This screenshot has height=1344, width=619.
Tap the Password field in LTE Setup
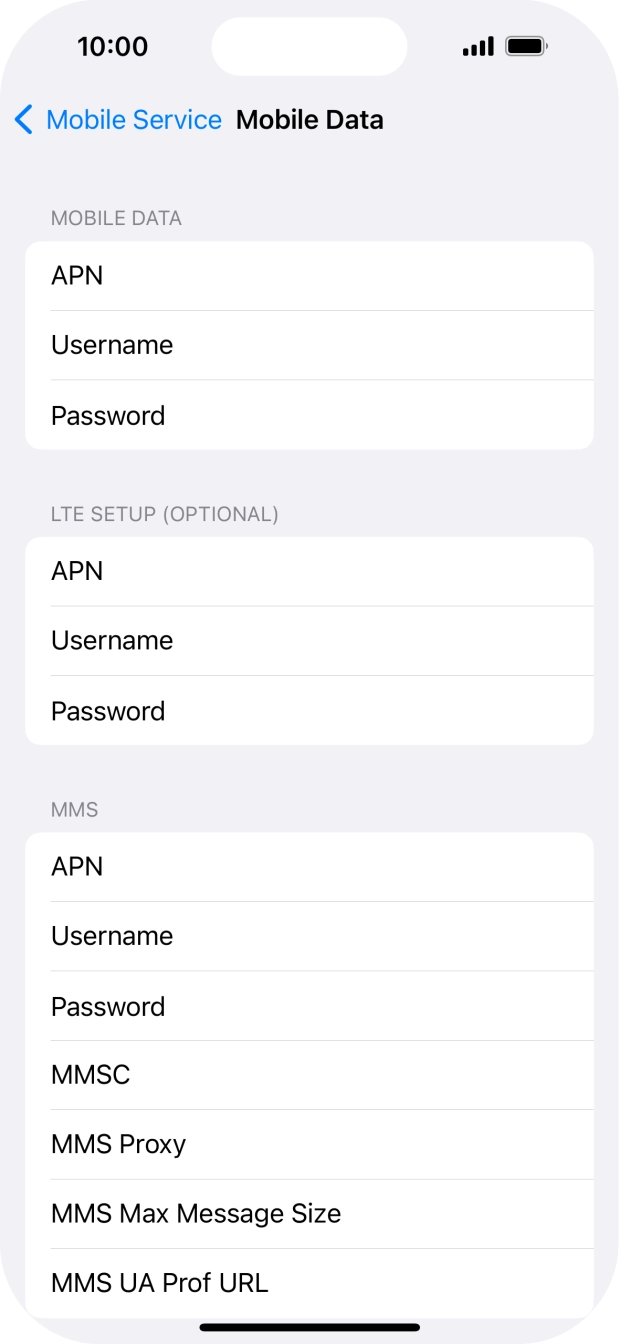(x=309, y=711)
